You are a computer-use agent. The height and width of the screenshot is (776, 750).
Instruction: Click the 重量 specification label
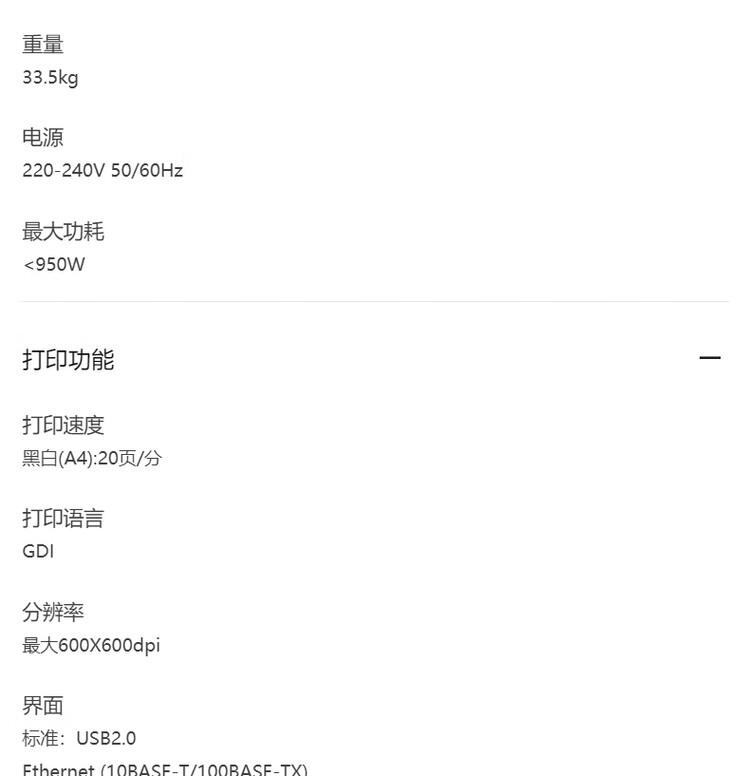(43, 44)
